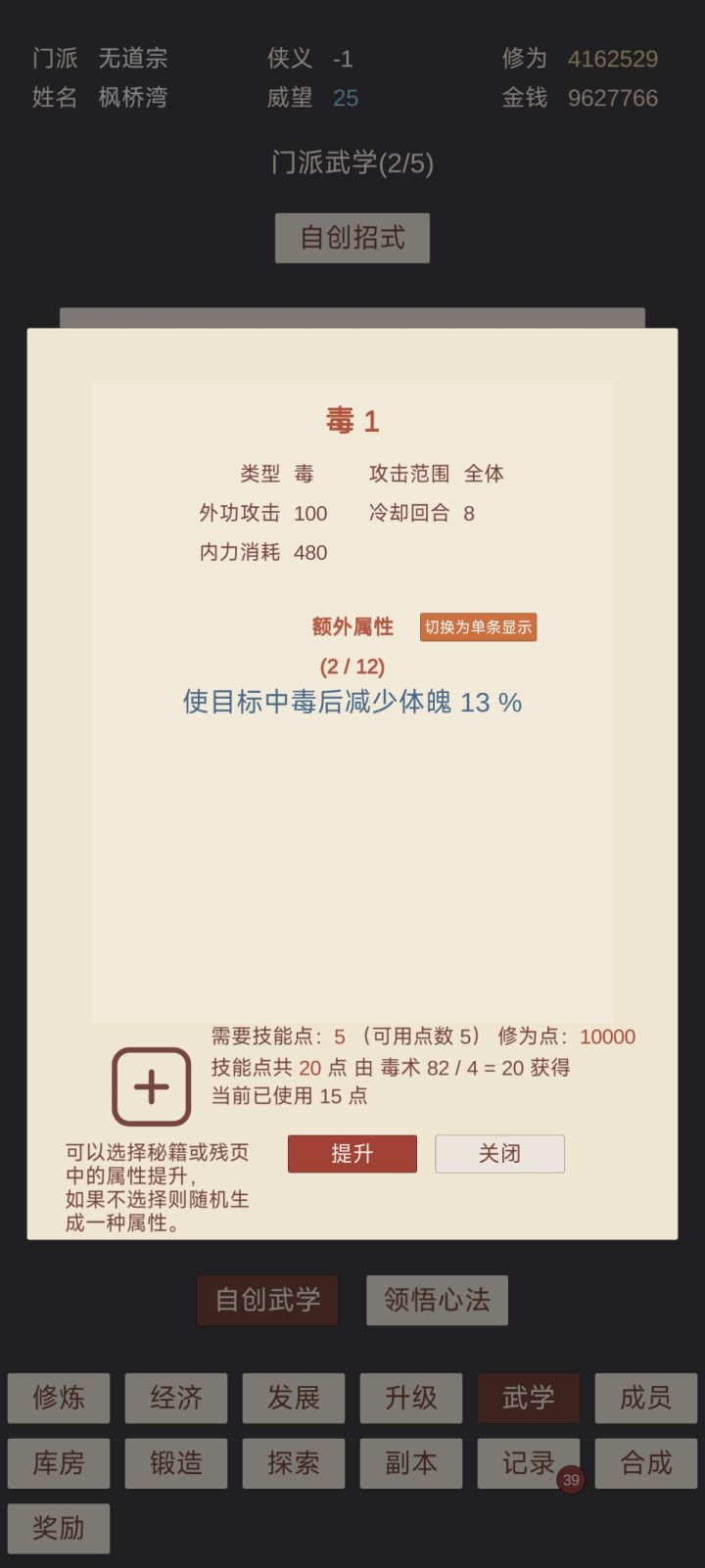Open the 探索 exploration tab
The height and width of the screenshot is (1568, 705).
294,1462
